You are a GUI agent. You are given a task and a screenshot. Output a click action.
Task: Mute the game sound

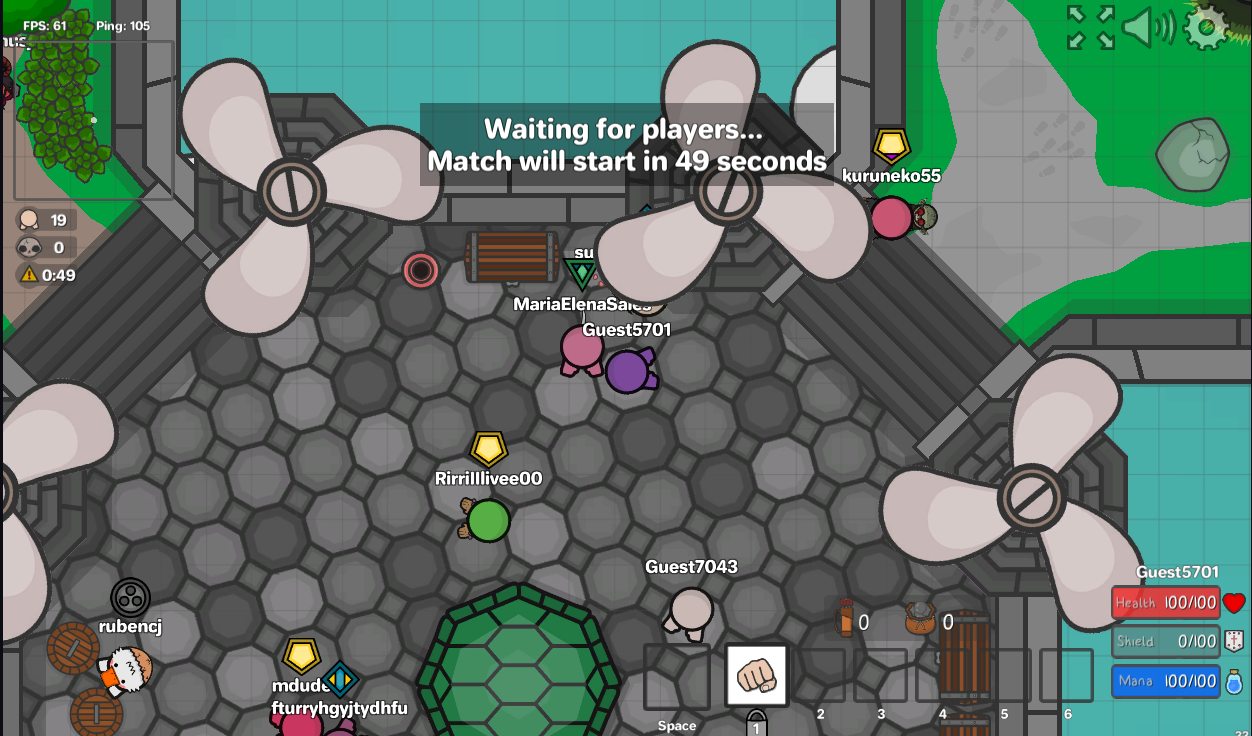[x=1148, y=27]
